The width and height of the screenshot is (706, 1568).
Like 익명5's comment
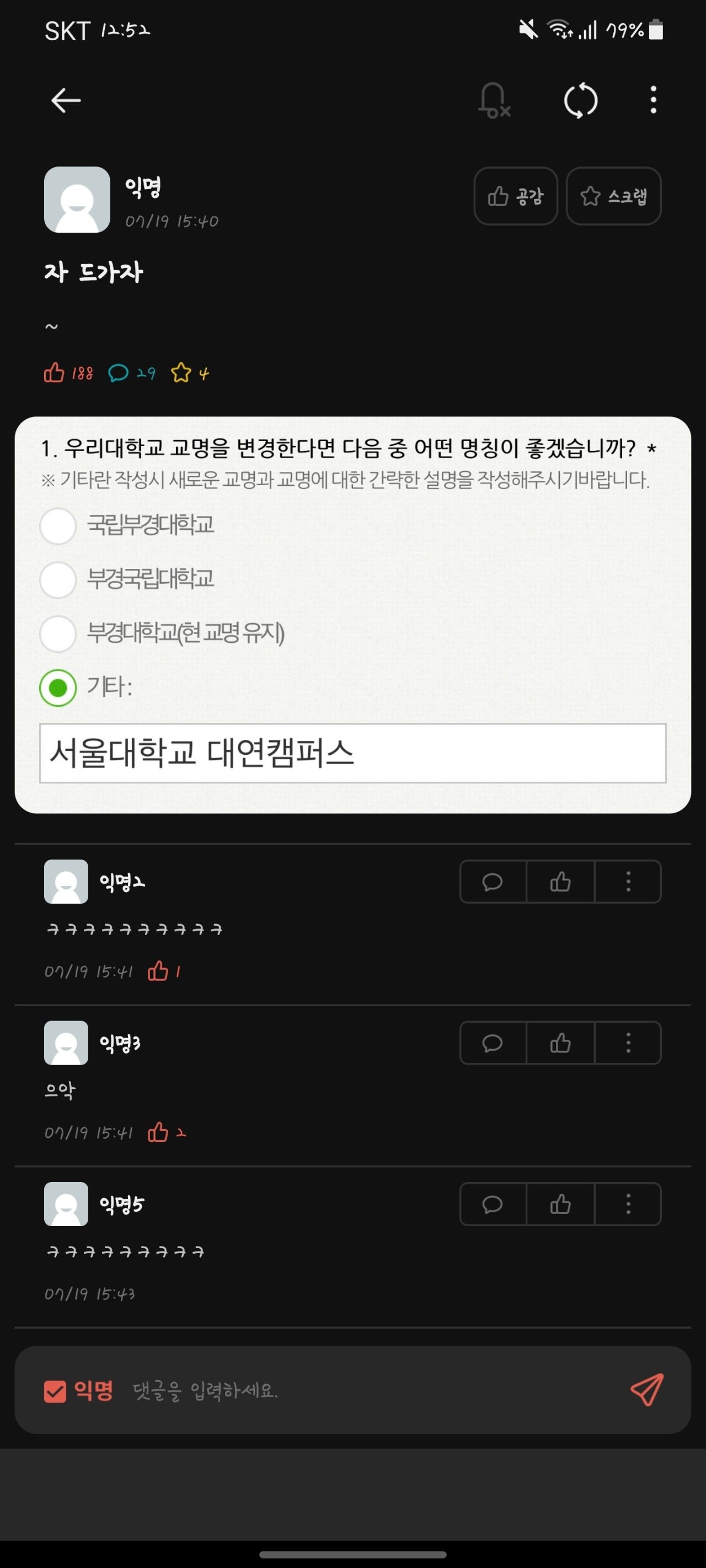560,1204
